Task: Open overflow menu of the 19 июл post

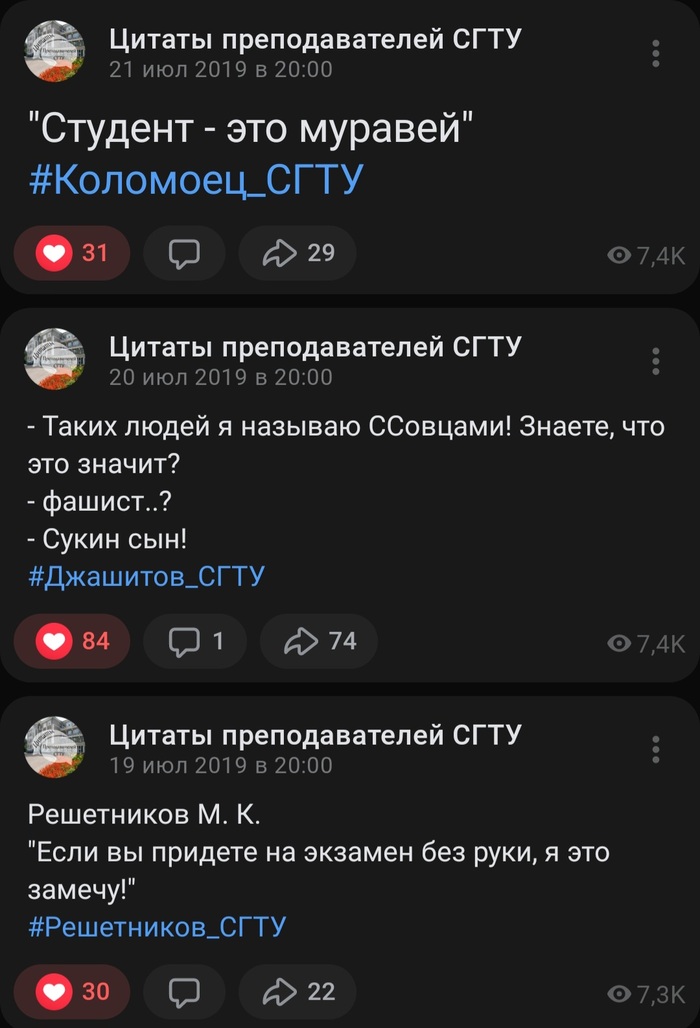Action: coord(656,749)
